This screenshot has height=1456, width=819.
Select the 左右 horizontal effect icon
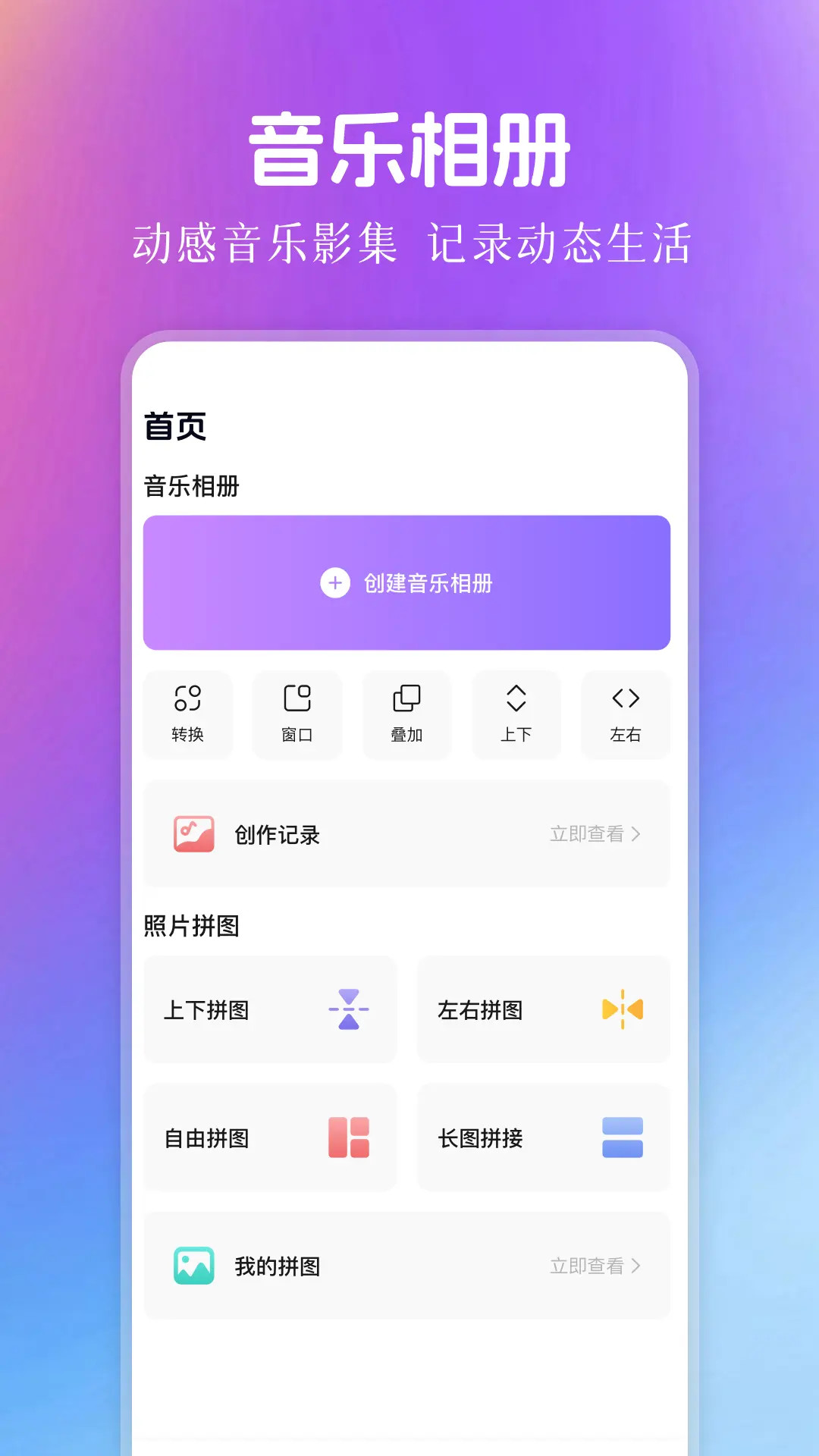(x=626, y=699)
